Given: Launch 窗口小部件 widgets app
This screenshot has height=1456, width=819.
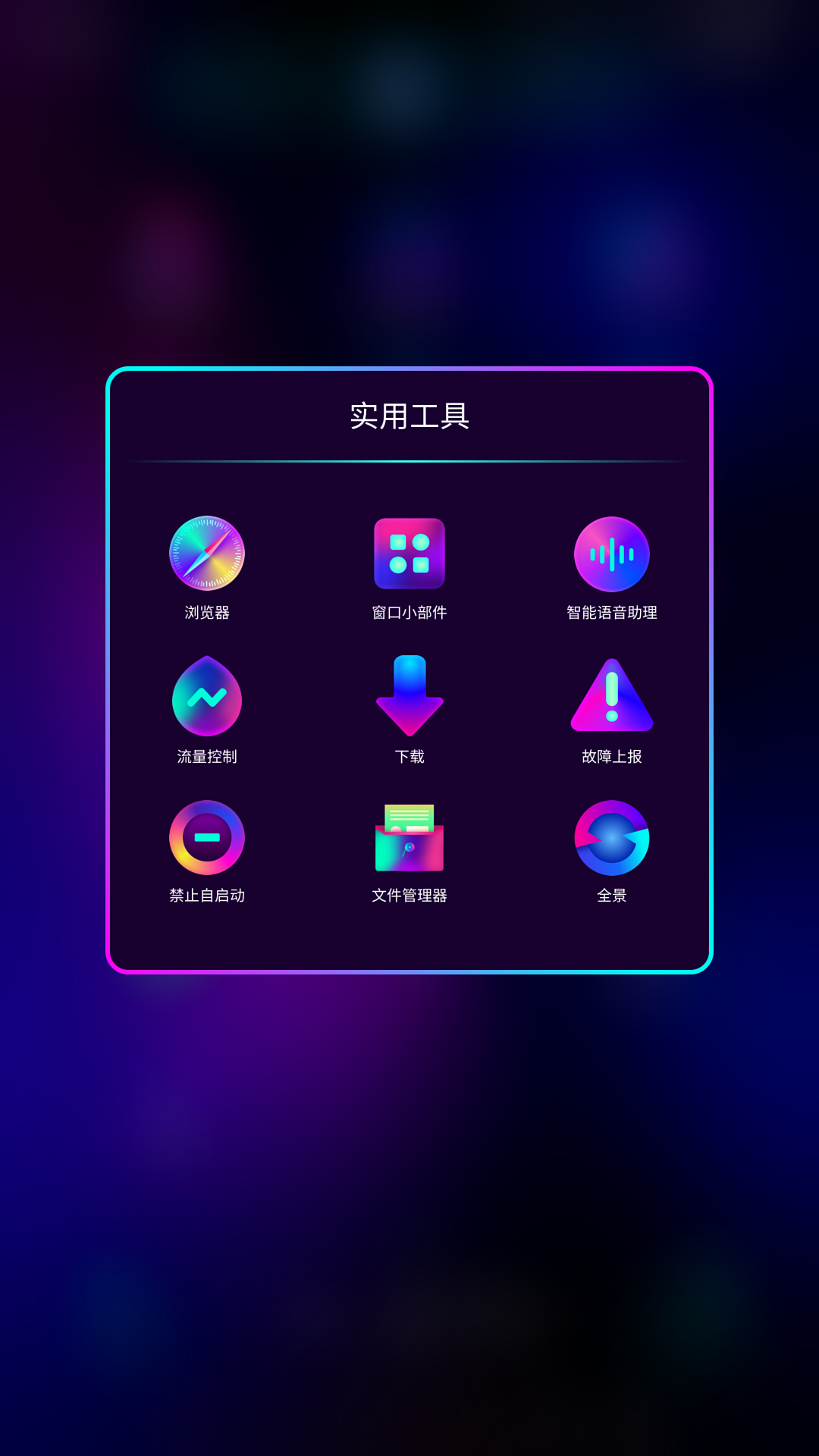Looking at the screenshot, I should 409,554.
